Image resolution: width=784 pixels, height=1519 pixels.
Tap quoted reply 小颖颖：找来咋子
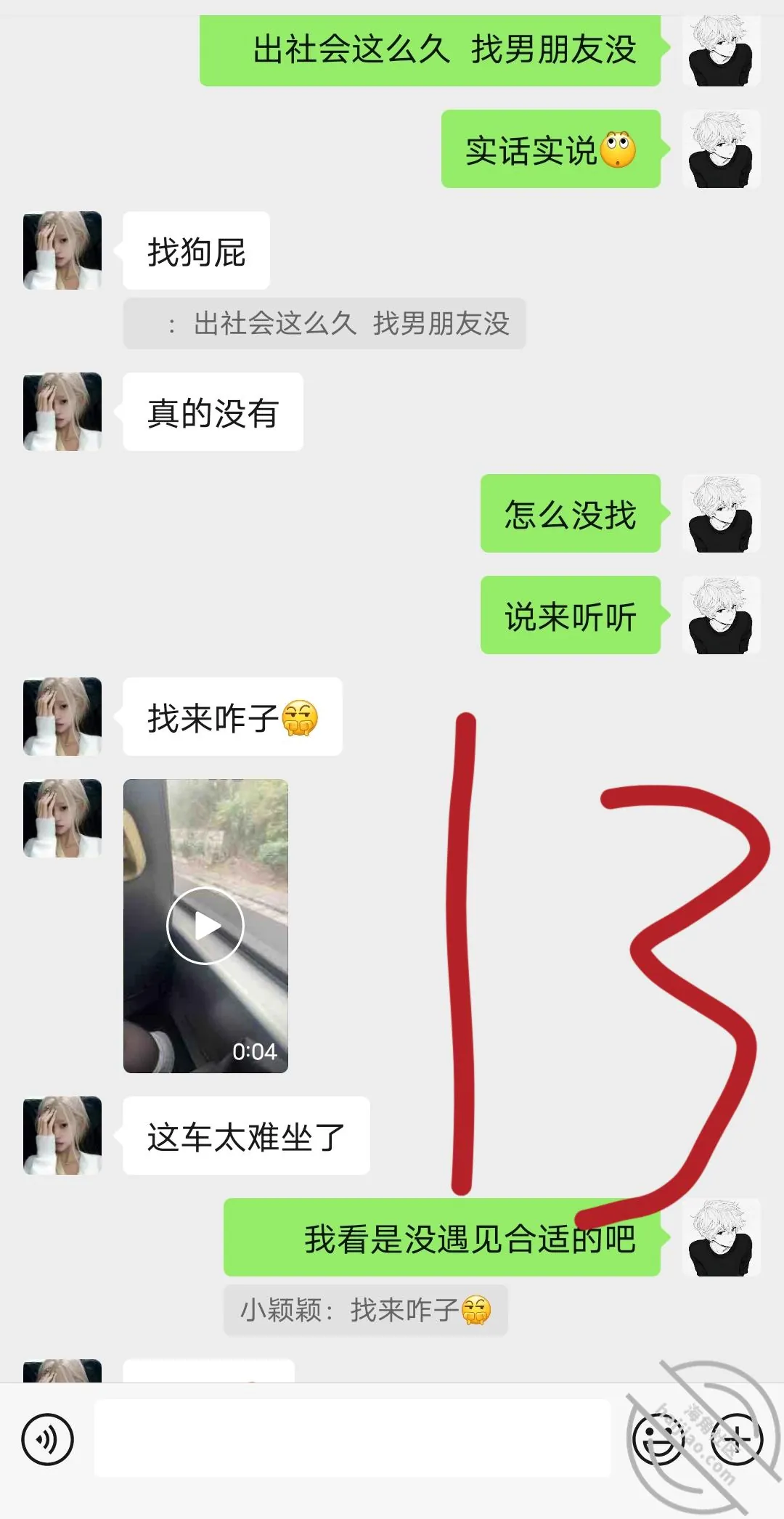point(365,1310)
